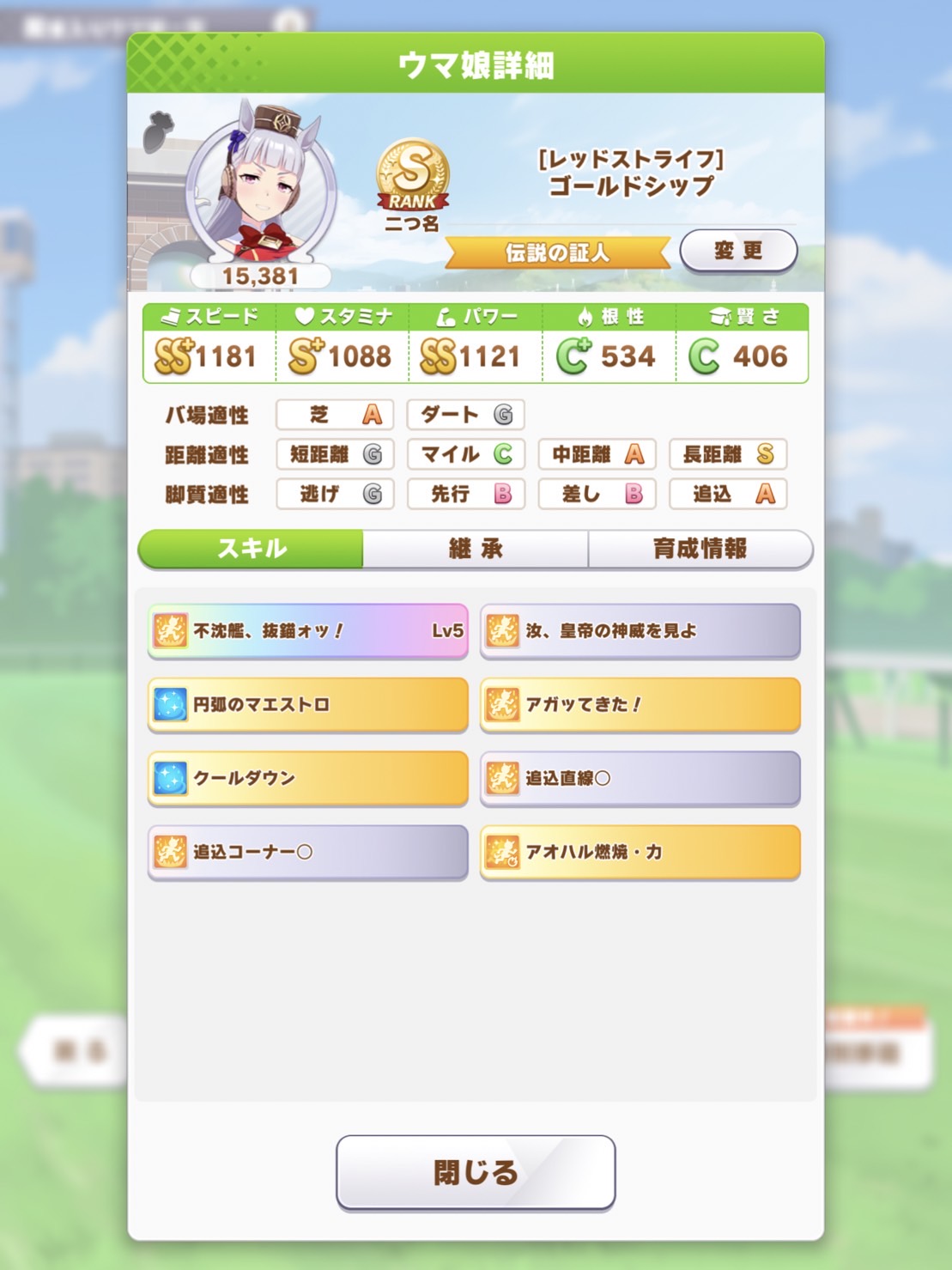
Task: Open skill 不沈艦、抜錨ォッ! details
Action: point(307,631)
